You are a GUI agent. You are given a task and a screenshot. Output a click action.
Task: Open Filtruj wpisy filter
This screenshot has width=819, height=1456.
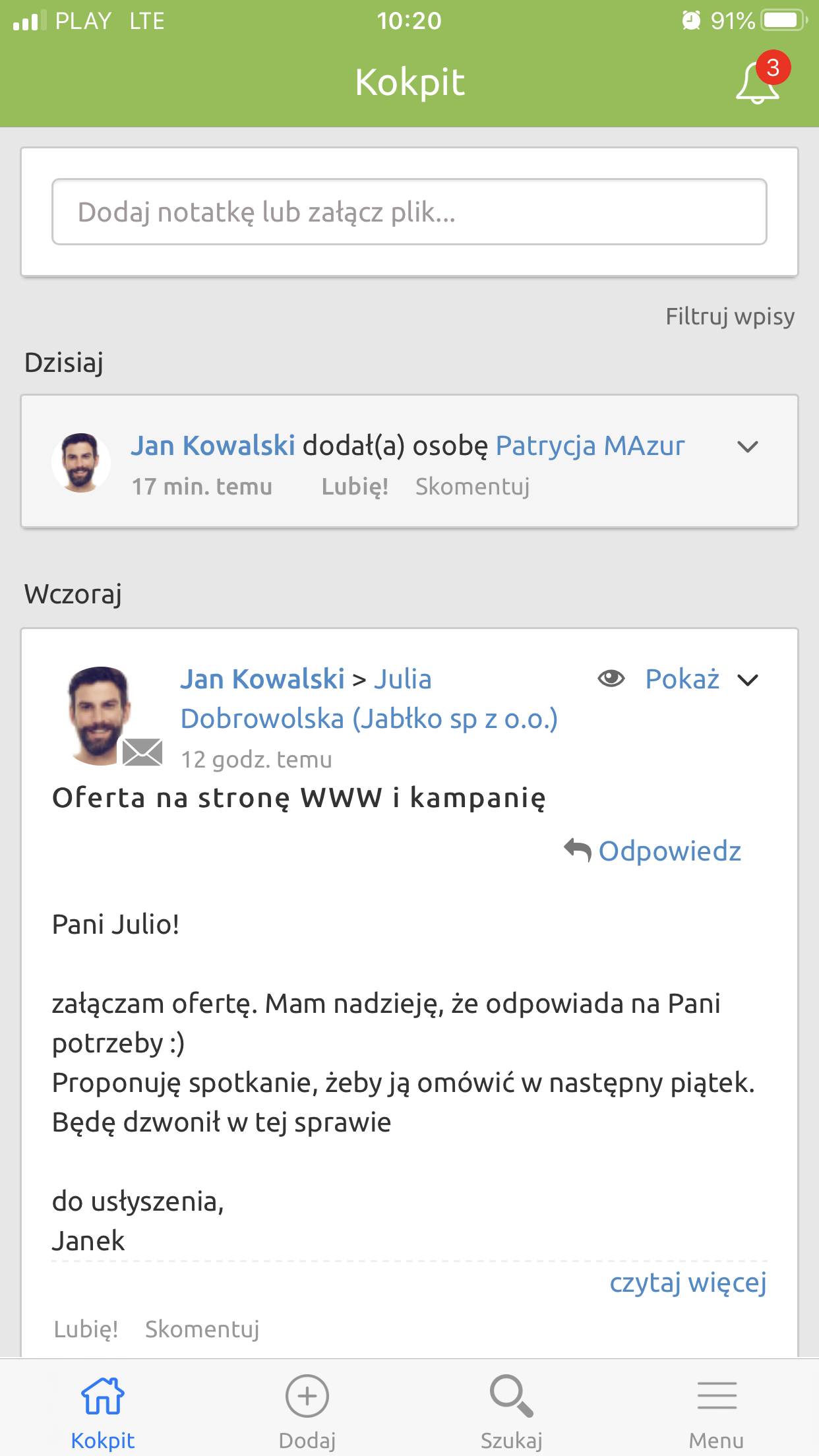(x=729, y=317)
